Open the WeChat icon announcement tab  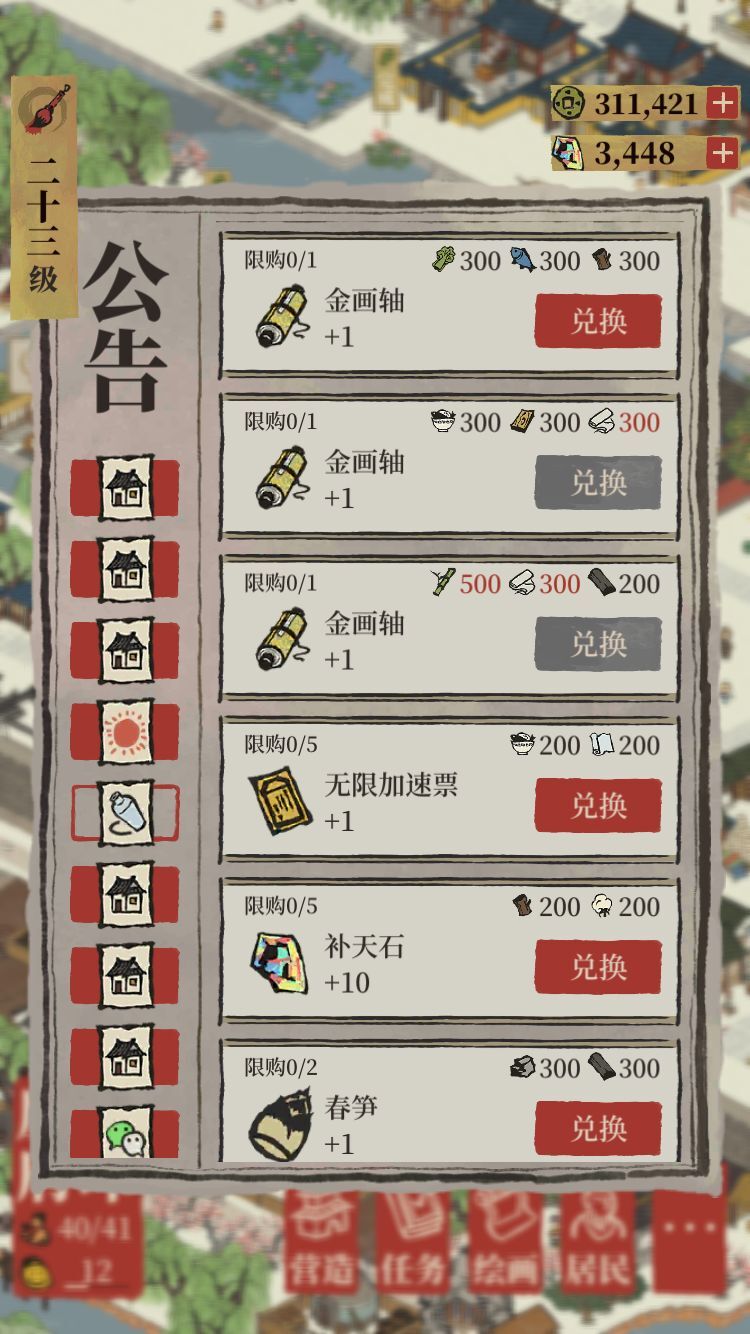(126, 1134)
